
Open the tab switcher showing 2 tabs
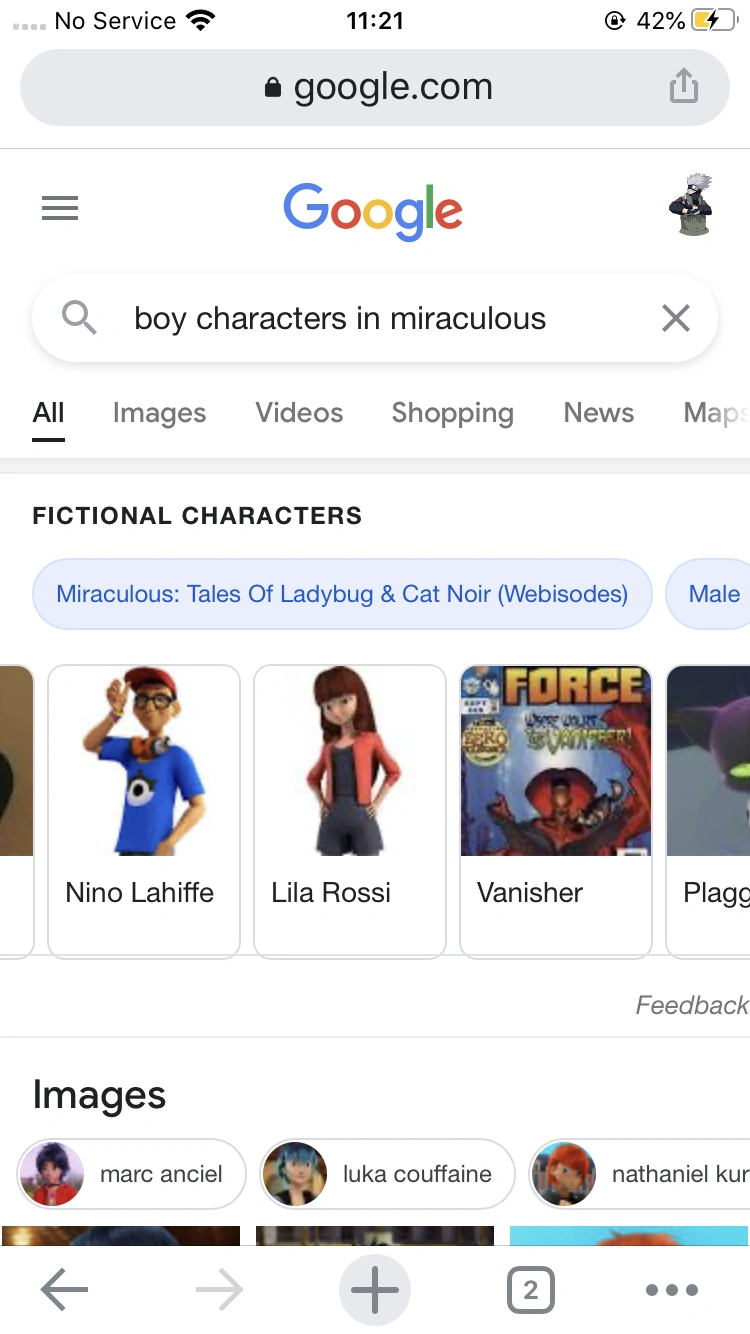531,1290
